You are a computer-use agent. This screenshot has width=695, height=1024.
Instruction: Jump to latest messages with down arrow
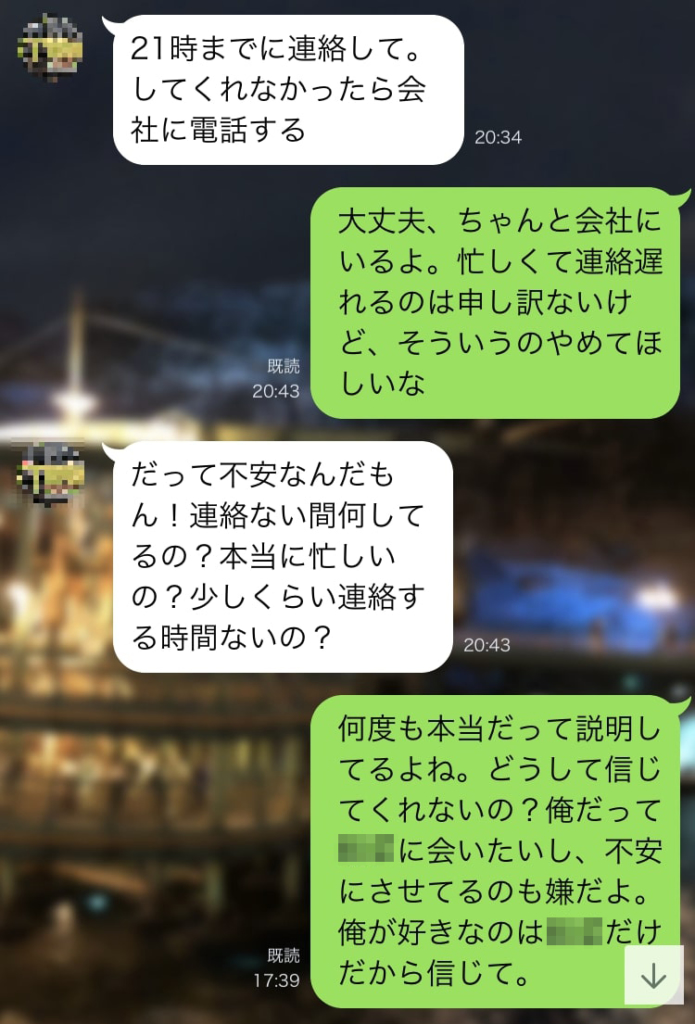[x=654, y=975]
